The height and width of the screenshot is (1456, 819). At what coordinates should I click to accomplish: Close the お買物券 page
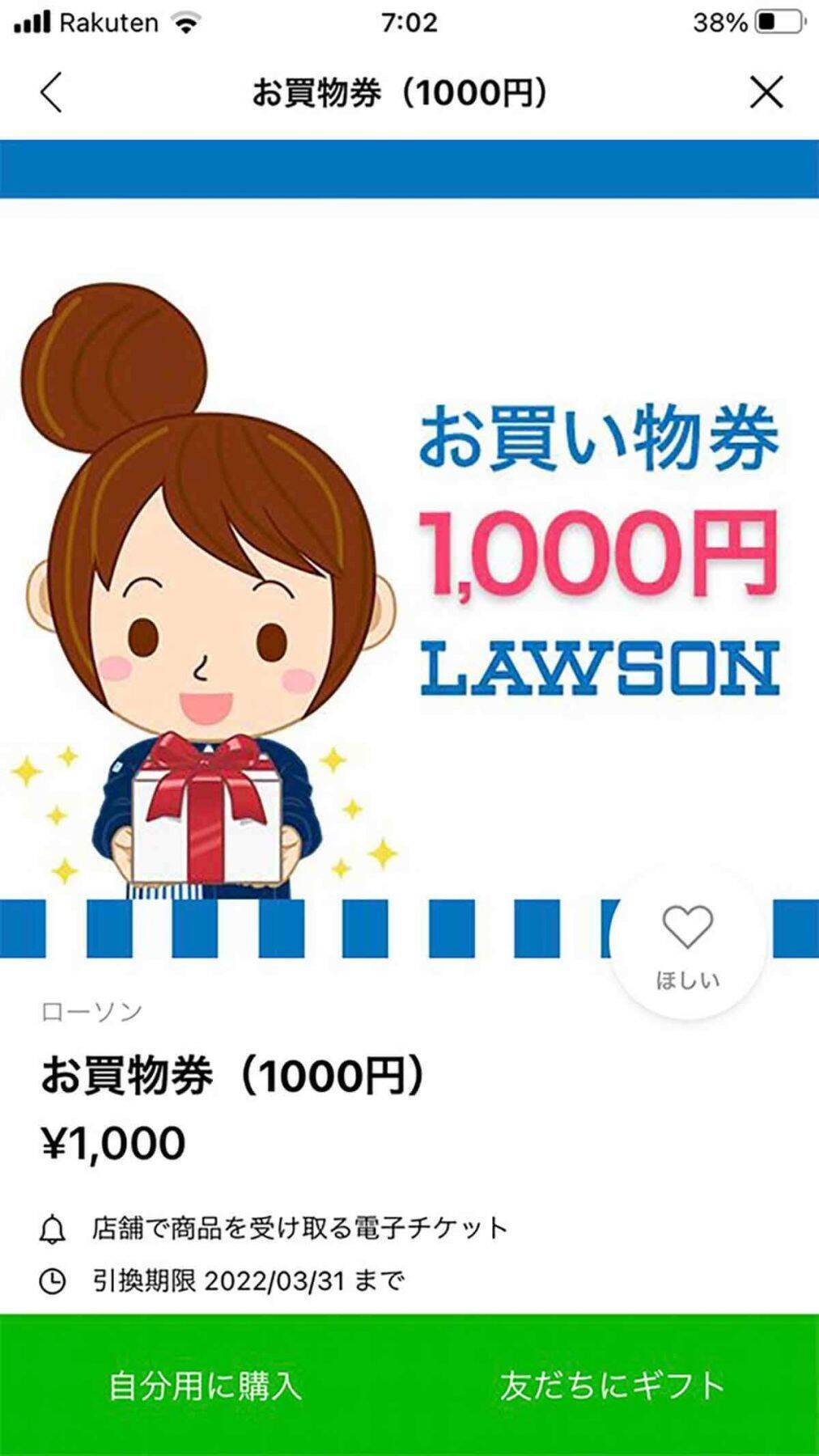coord(766,92)
